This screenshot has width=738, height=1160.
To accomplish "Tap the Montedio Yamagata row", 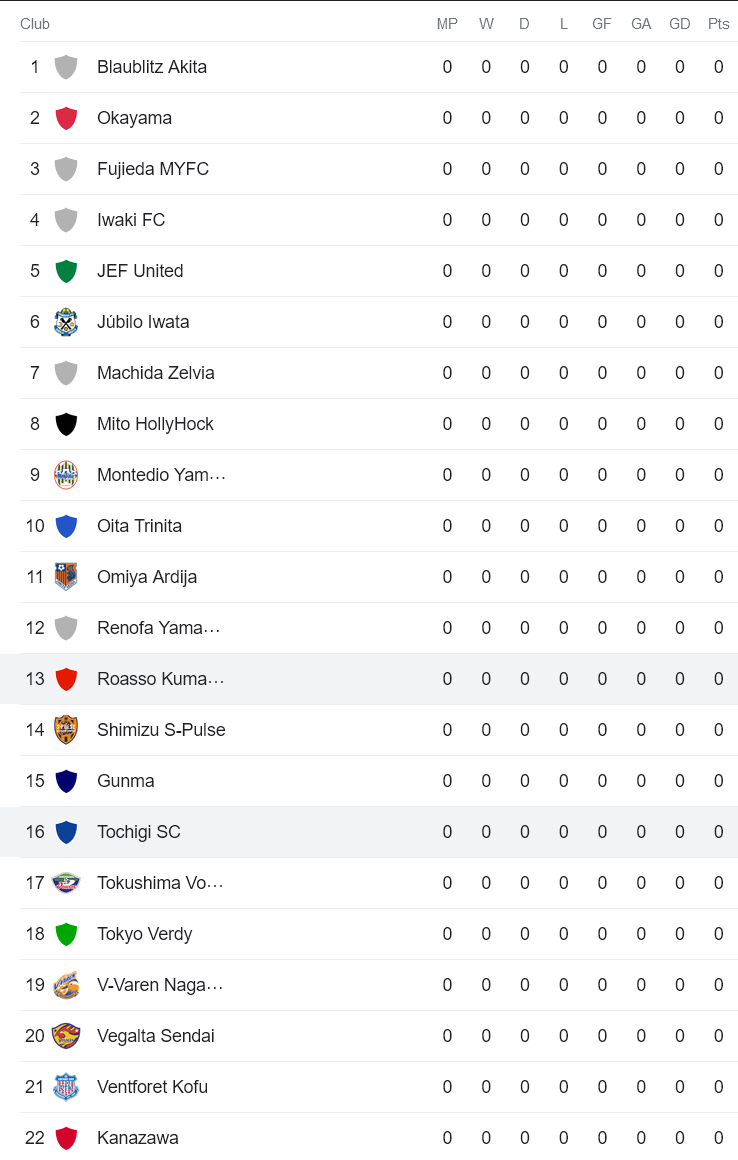I will pyautogui.click(x=160, y=475).
